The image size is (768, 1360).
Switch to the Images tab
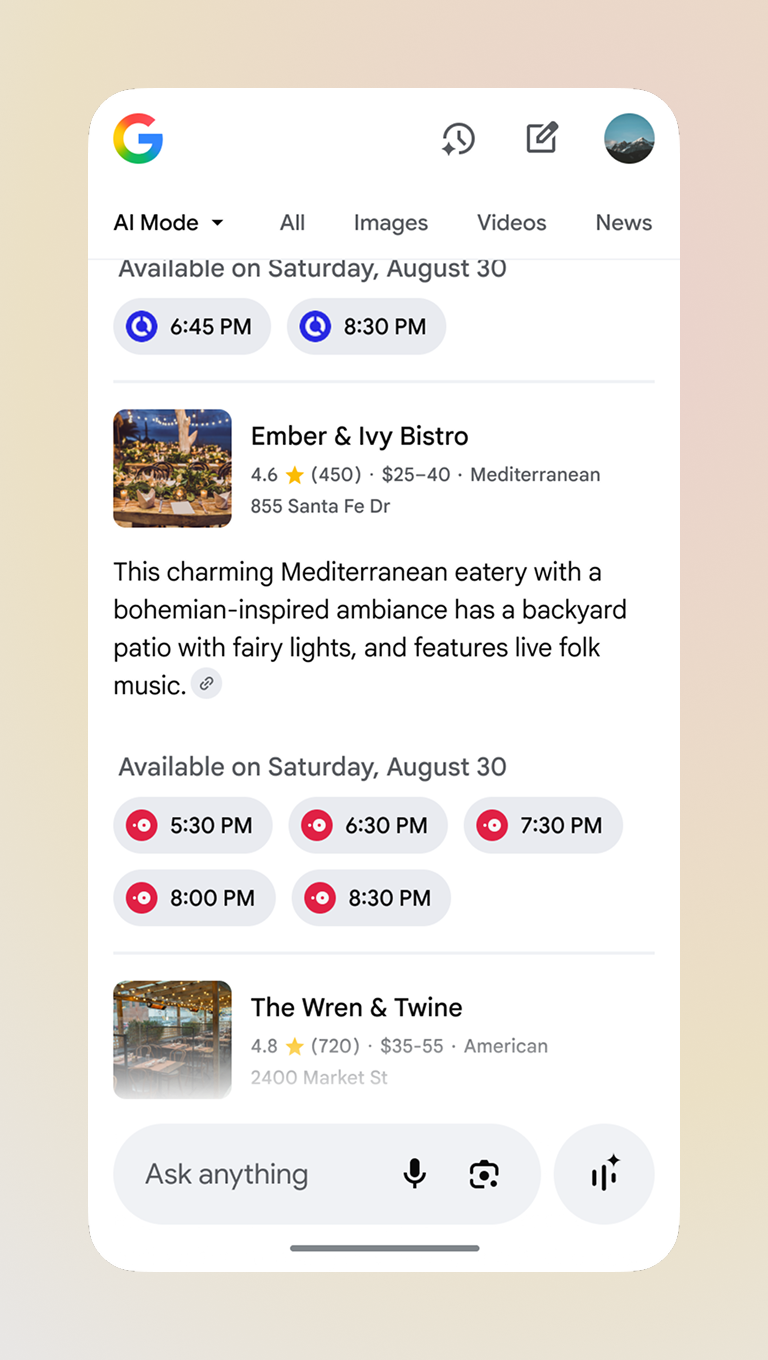tap(390, 223)
